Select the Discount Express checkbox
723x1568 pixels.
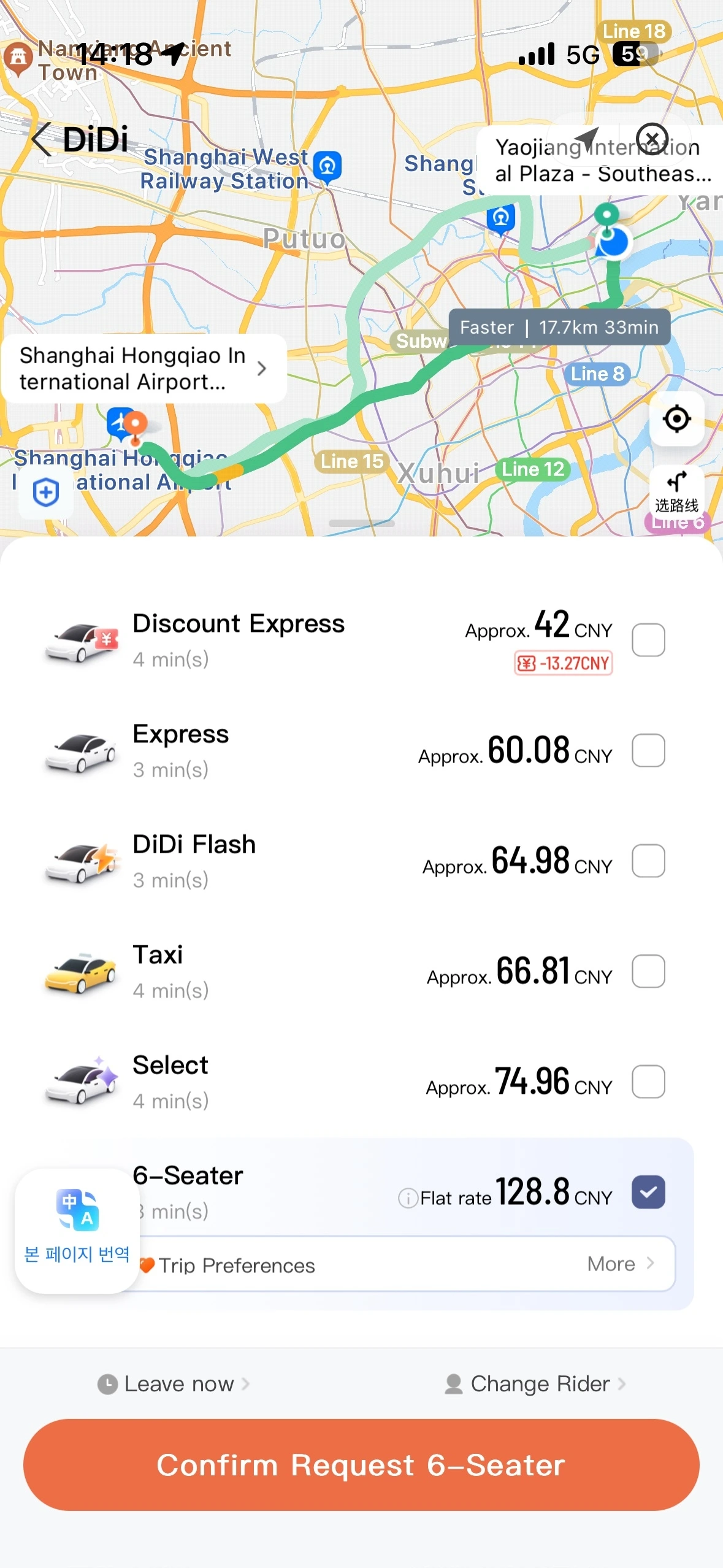pyautogui.click(x=648, y=640)
